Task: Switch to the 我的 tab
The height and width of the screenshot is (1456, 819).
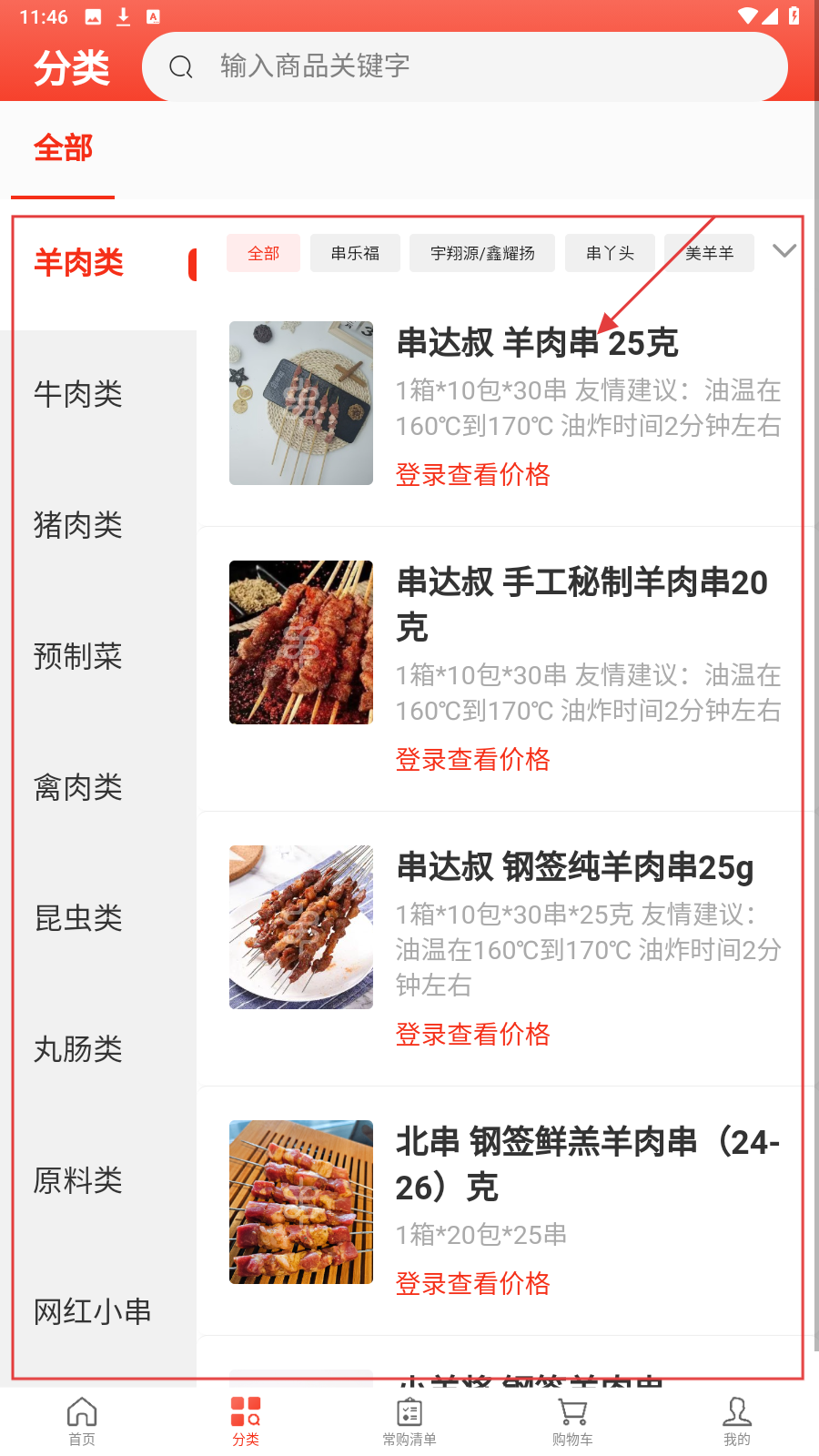Action: click(736, 1421)
